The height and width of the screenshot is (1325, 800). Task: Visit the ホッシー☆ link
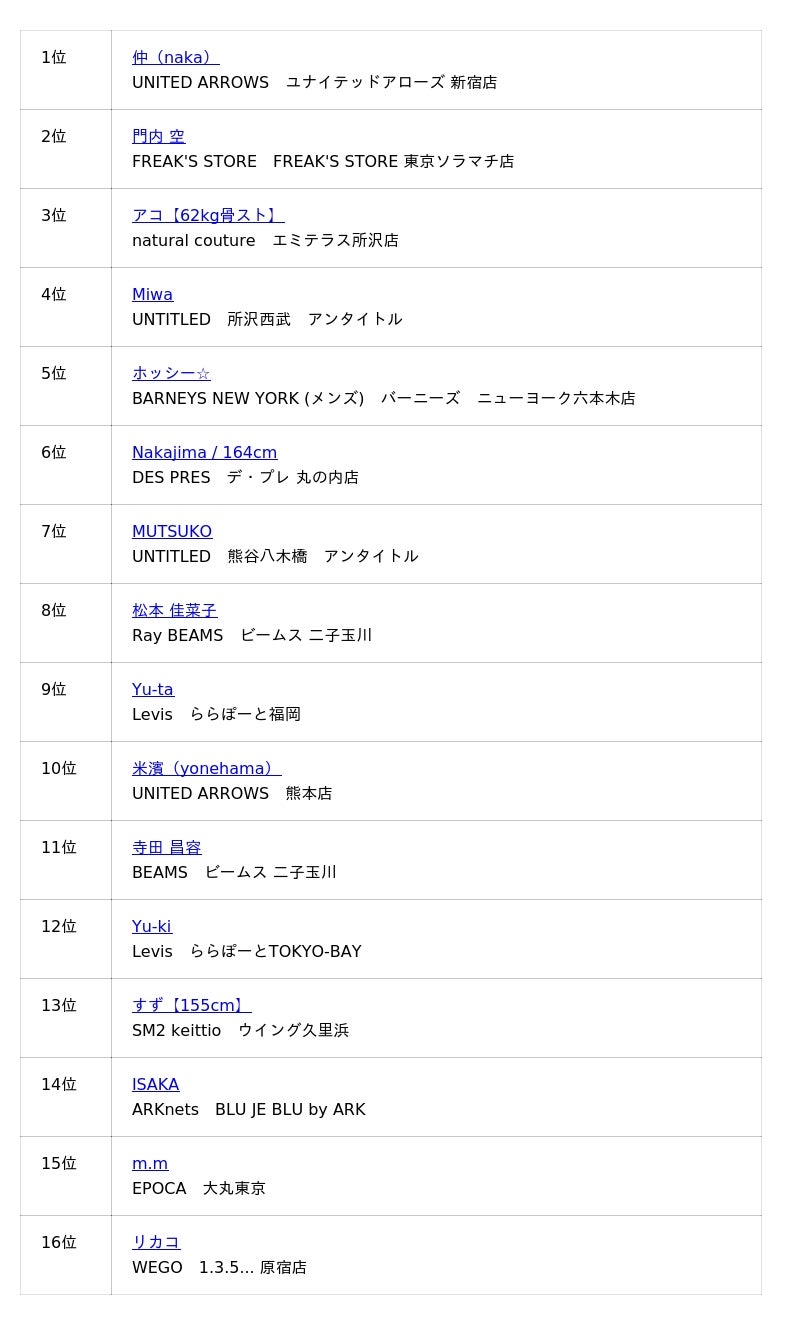tap(171, 373)
